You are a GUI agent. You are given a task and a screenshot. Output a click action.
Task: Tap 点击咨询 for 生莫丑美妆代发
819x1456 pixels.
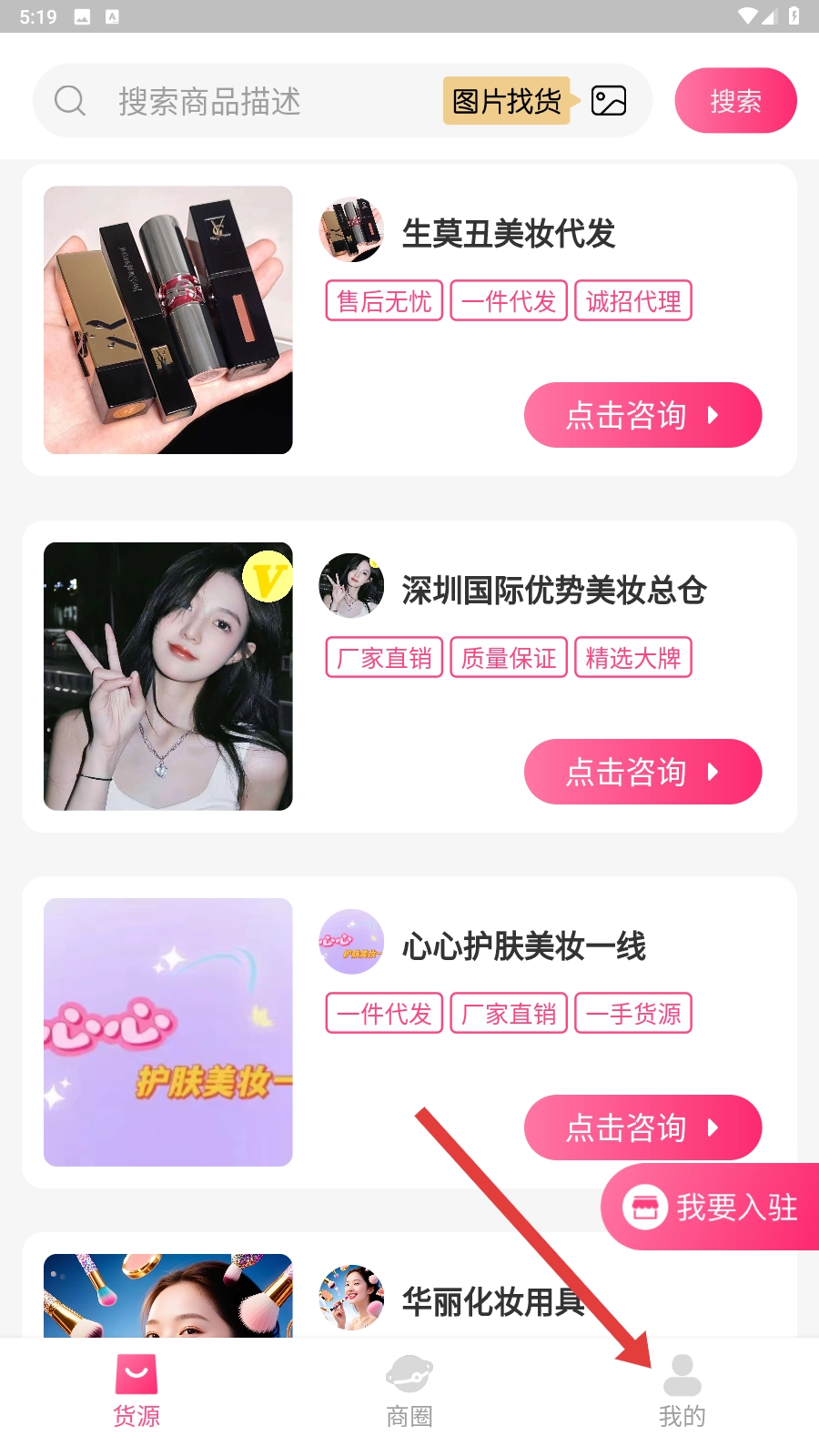(x=642, y=415)
